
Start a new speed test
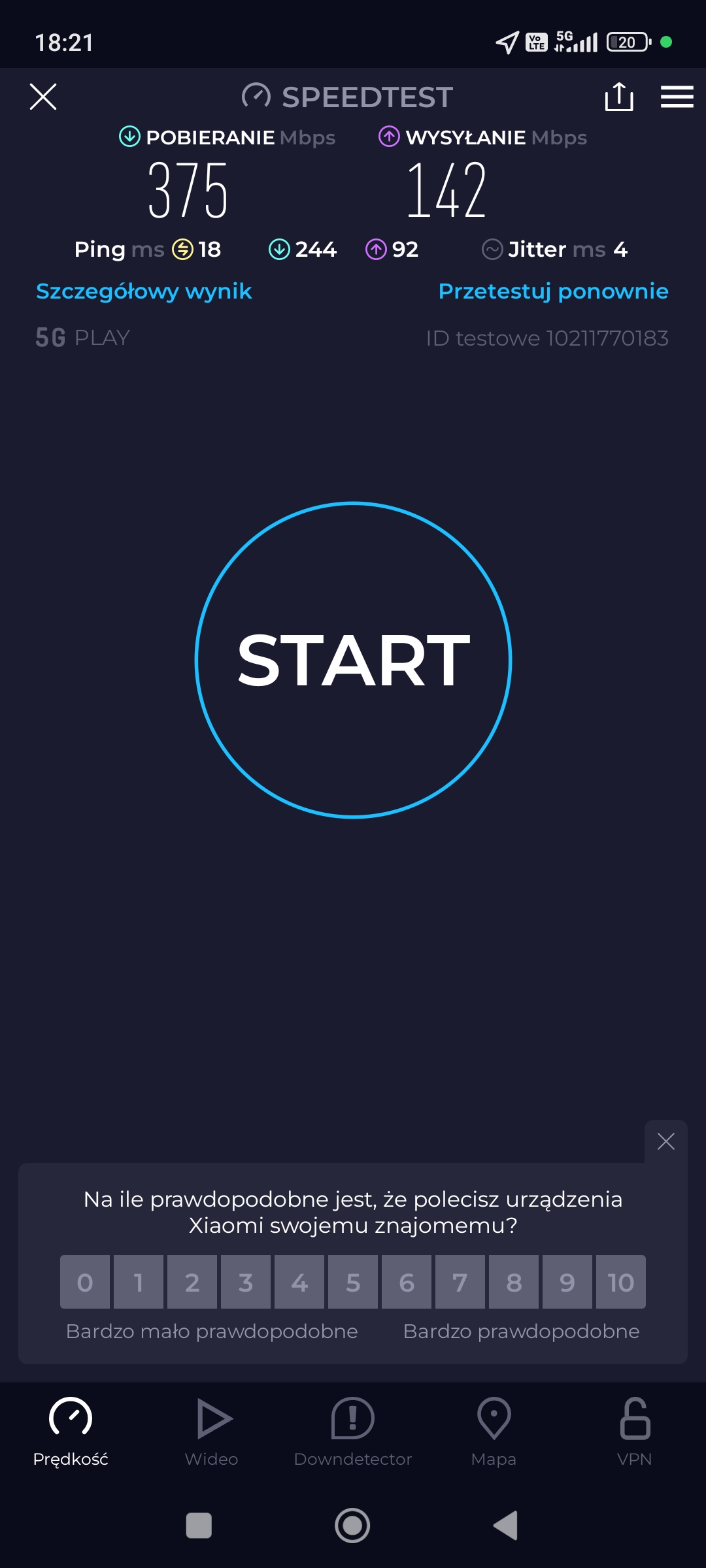(353, 660)
